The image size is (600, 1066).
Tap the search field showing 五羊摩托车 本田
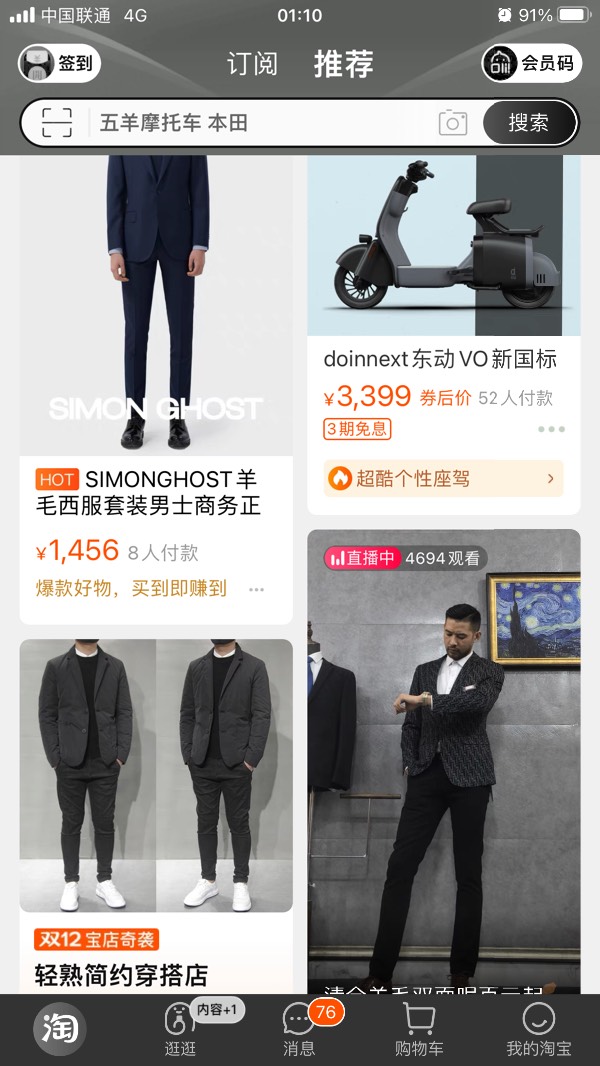click(260, 123)
